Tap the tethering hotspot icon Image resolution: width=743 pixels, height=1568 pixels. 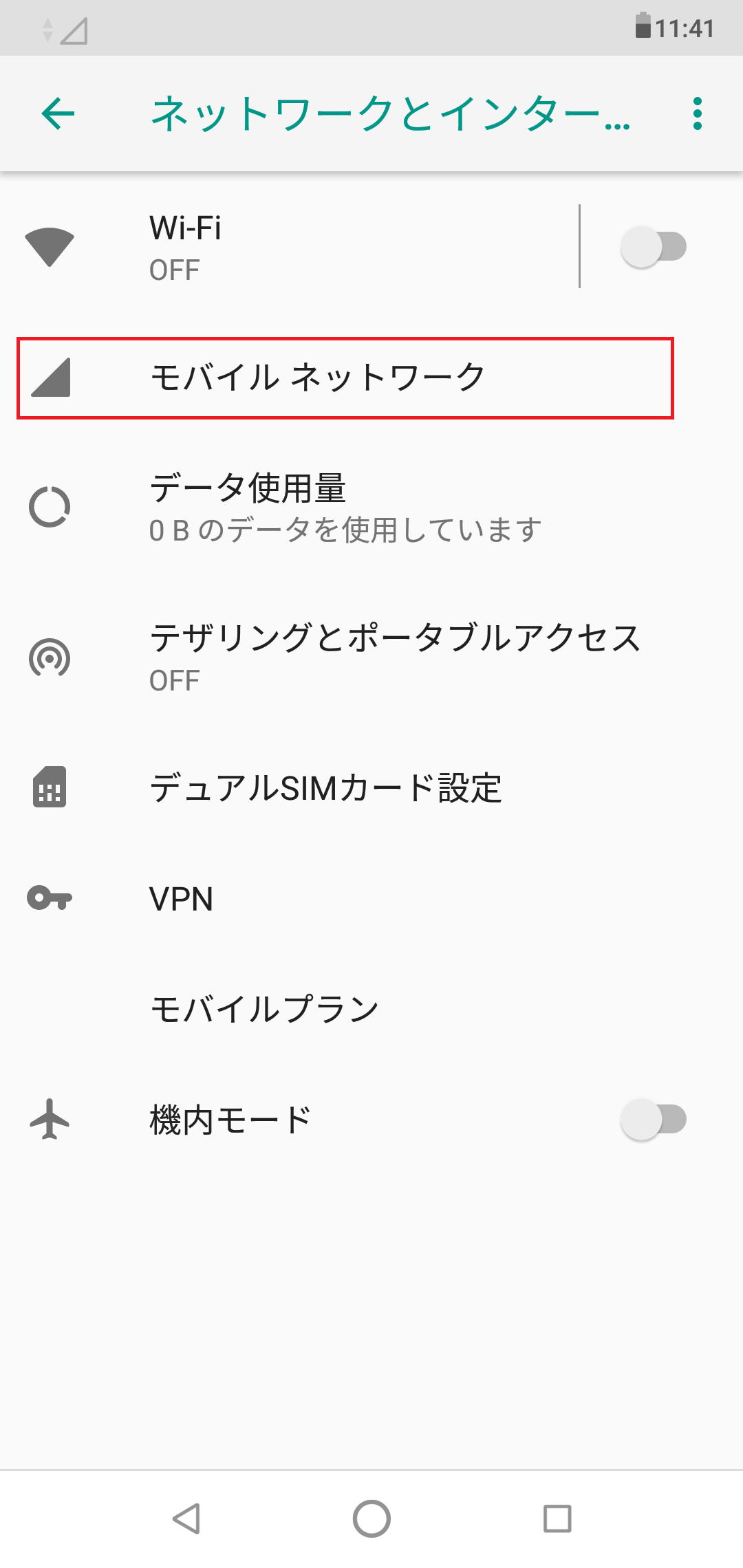click(x=50, y=658)
